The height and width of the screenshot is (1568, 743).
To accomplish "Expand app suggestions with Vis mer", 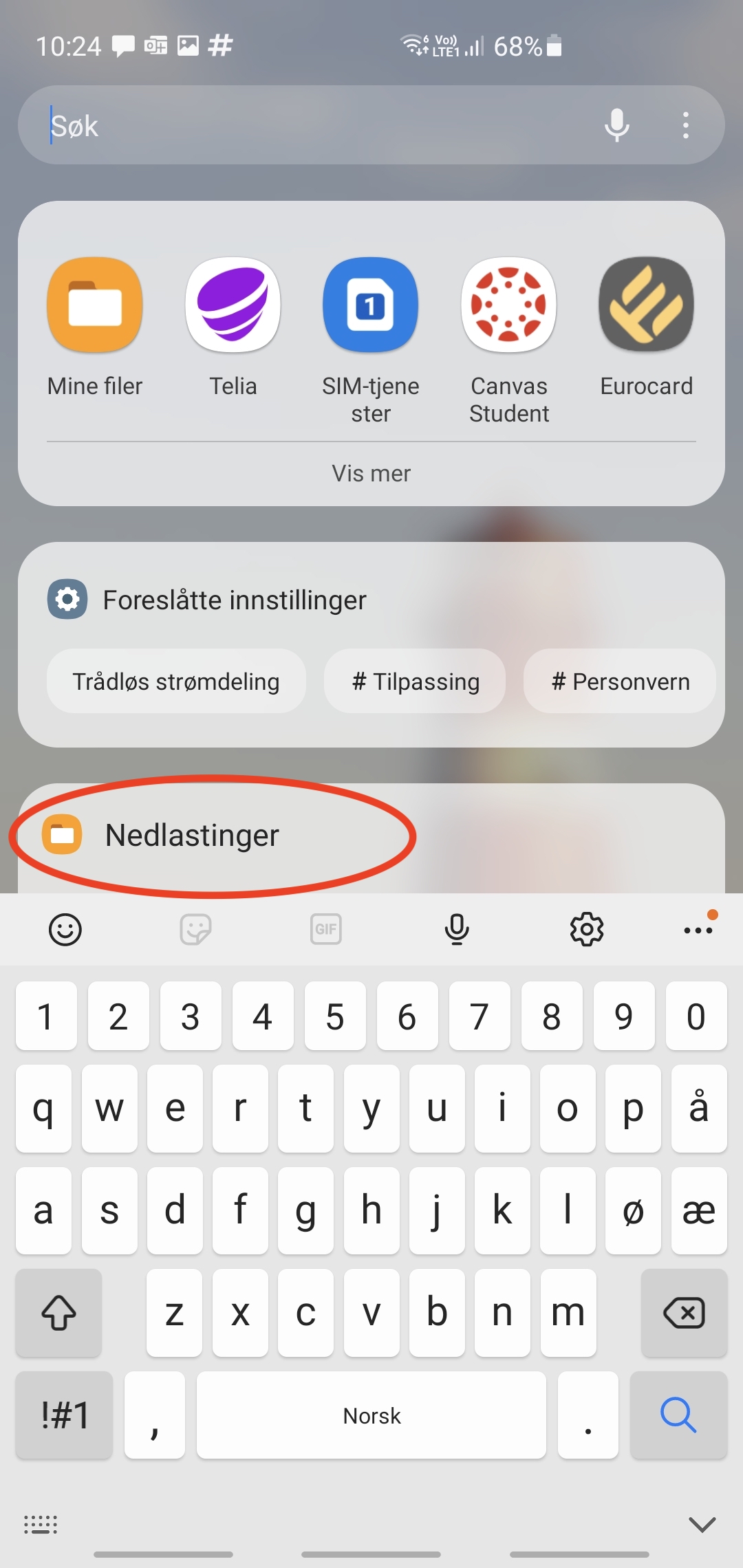I will tap(371, 473).
